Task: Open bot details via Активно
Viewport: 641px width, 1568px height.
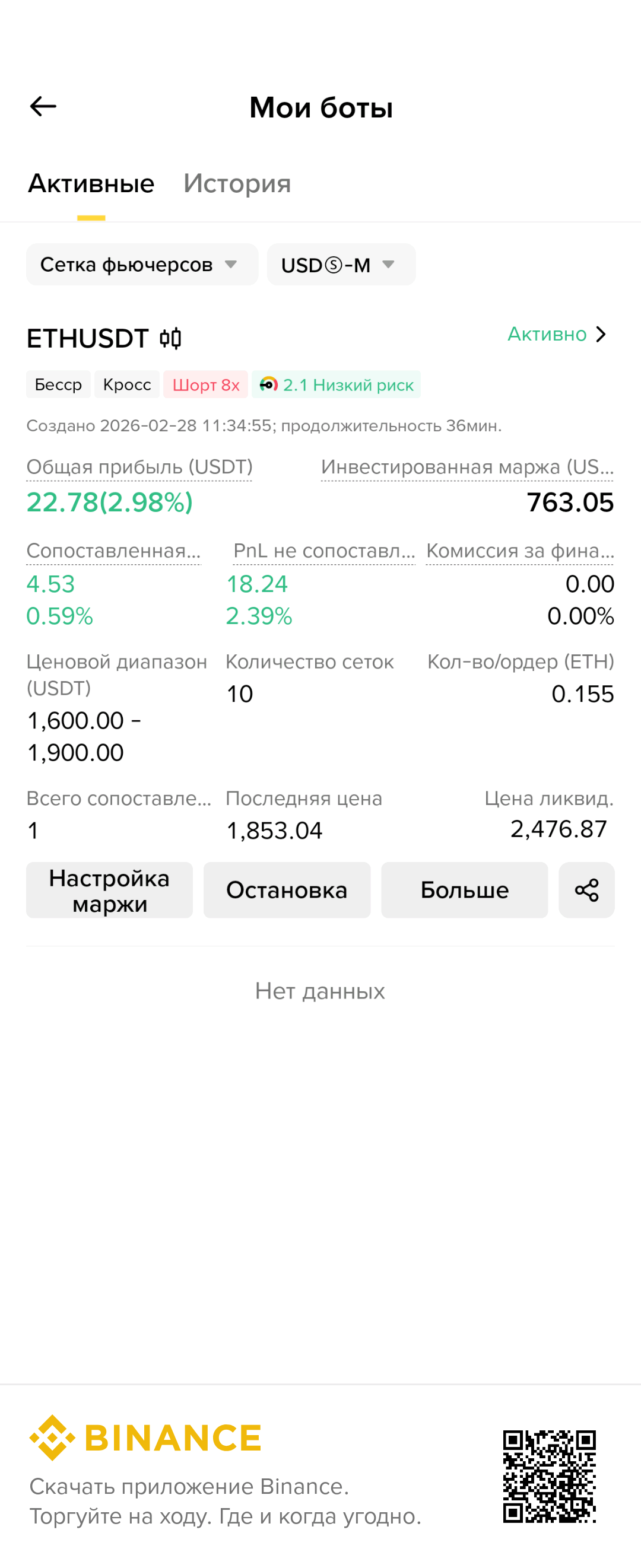Action: [557, 334]
